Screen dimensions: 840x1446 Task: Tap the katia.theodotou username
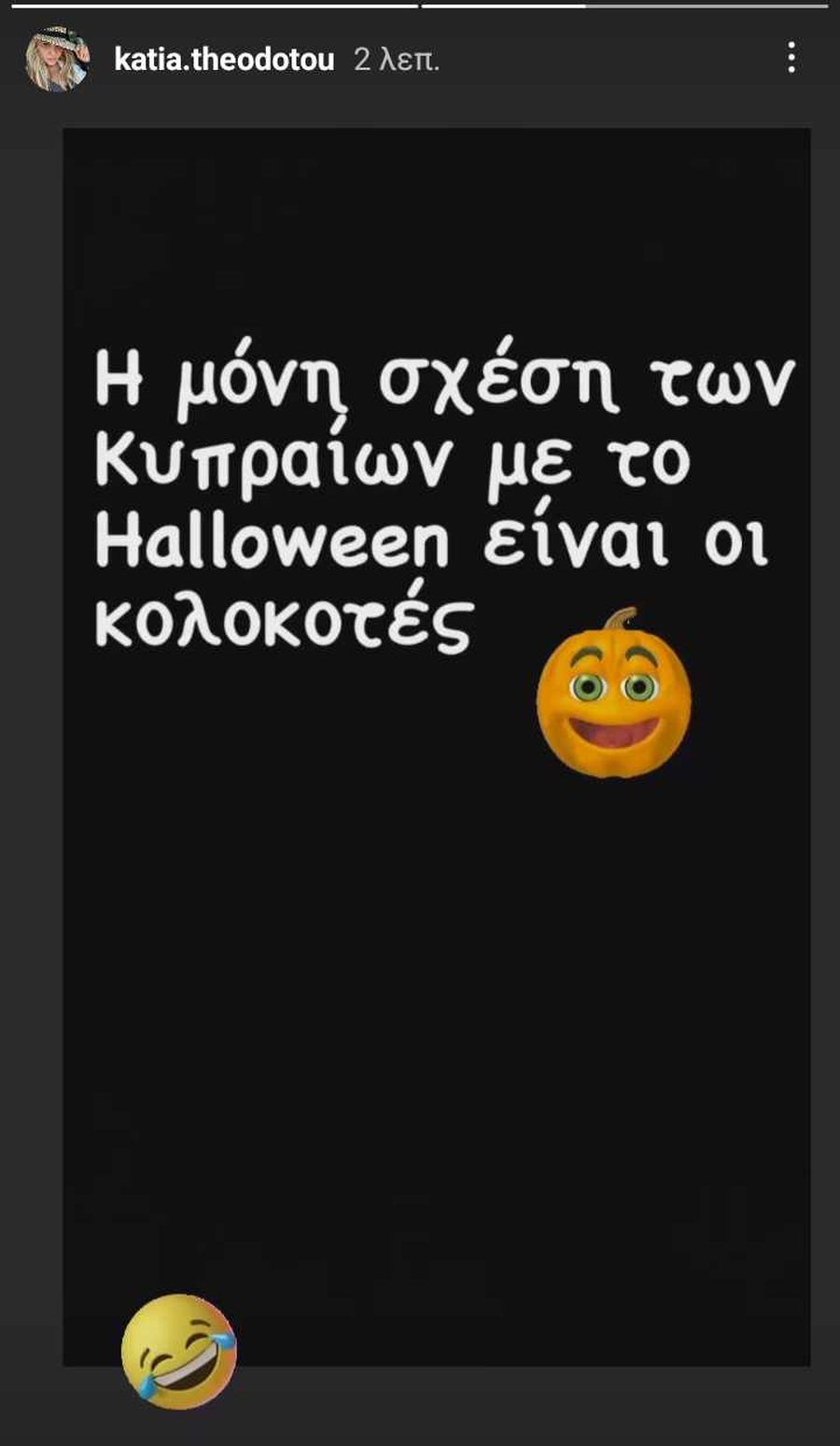[x=224, y=60]
